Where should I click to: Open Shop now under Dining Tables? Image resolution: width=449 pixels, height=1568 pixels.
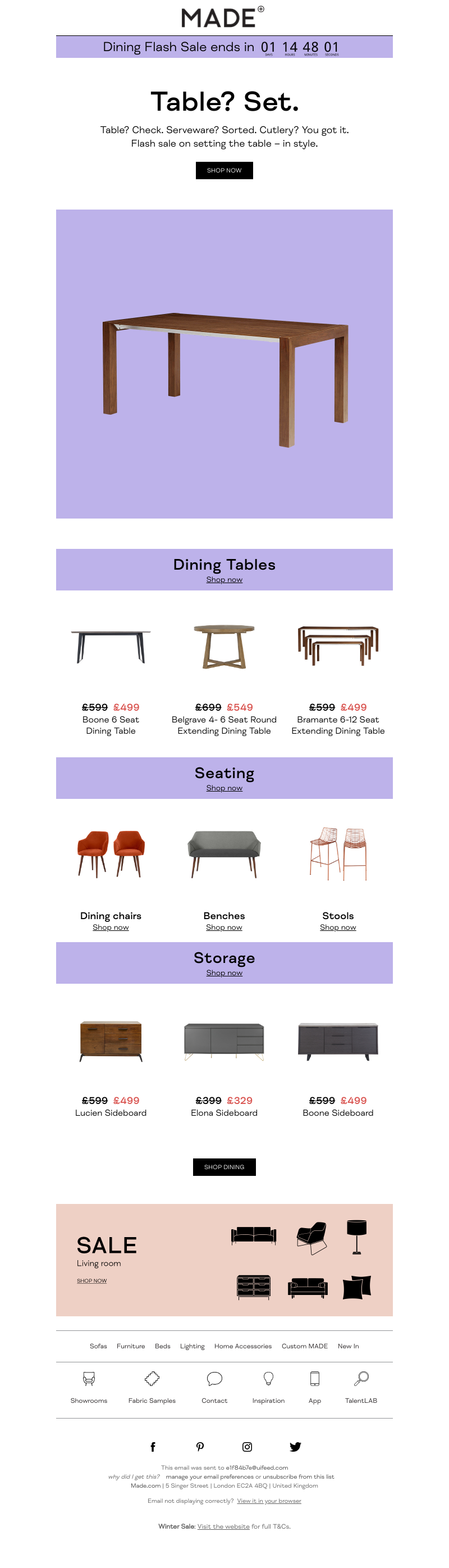pos(224,579)
